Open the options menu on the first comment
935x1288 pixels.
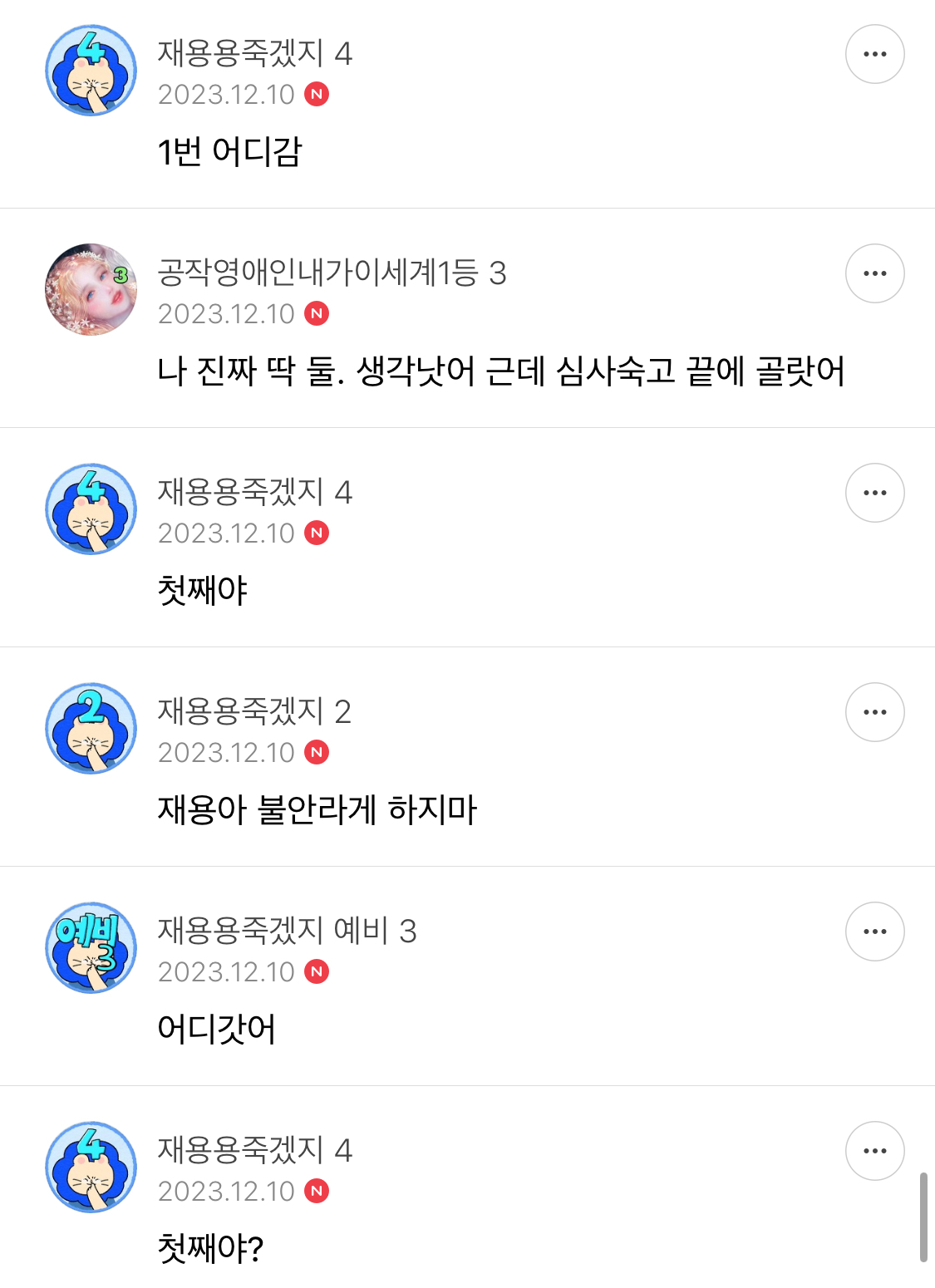(x=874, y=53)
